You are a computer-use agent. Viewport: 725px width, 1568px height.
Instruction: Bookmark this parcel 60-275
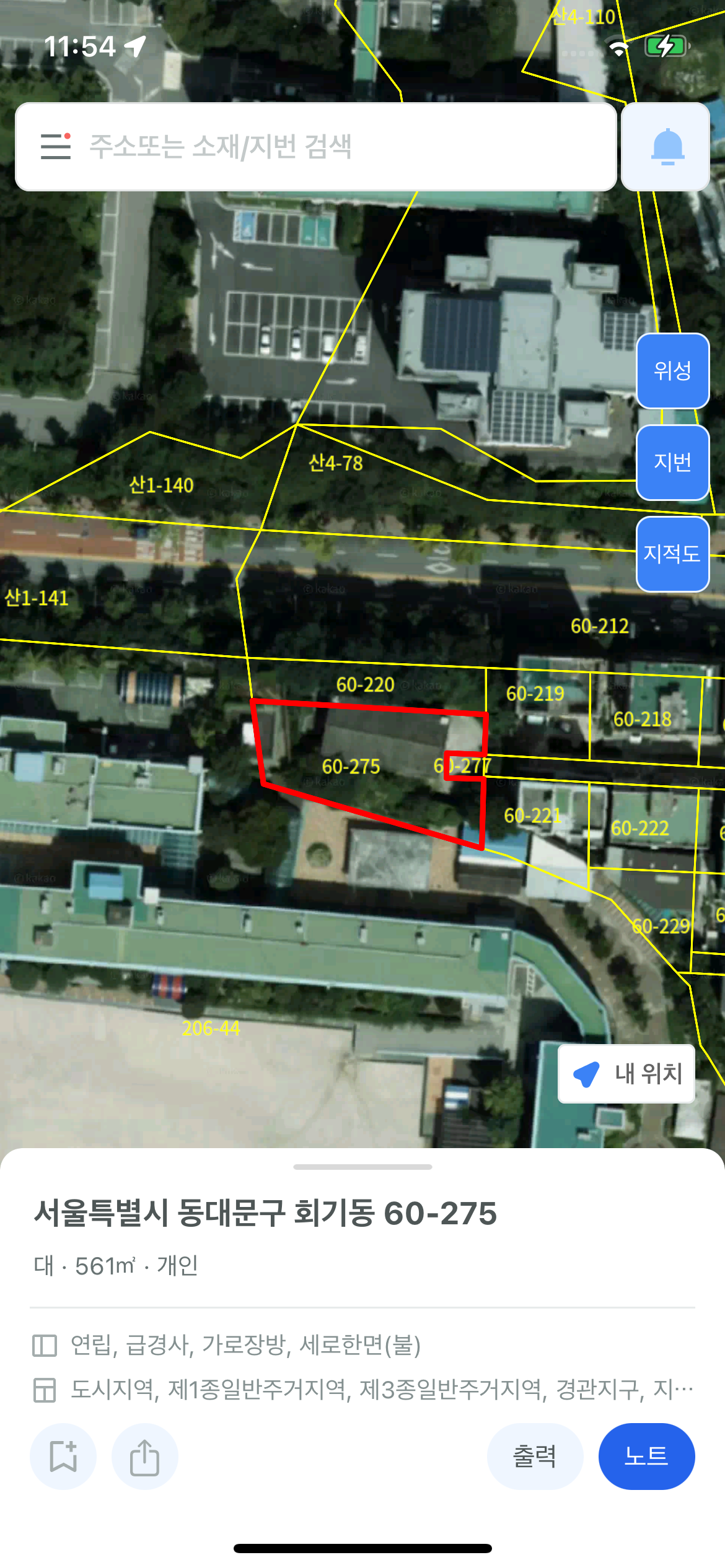tap(63, 1456)
